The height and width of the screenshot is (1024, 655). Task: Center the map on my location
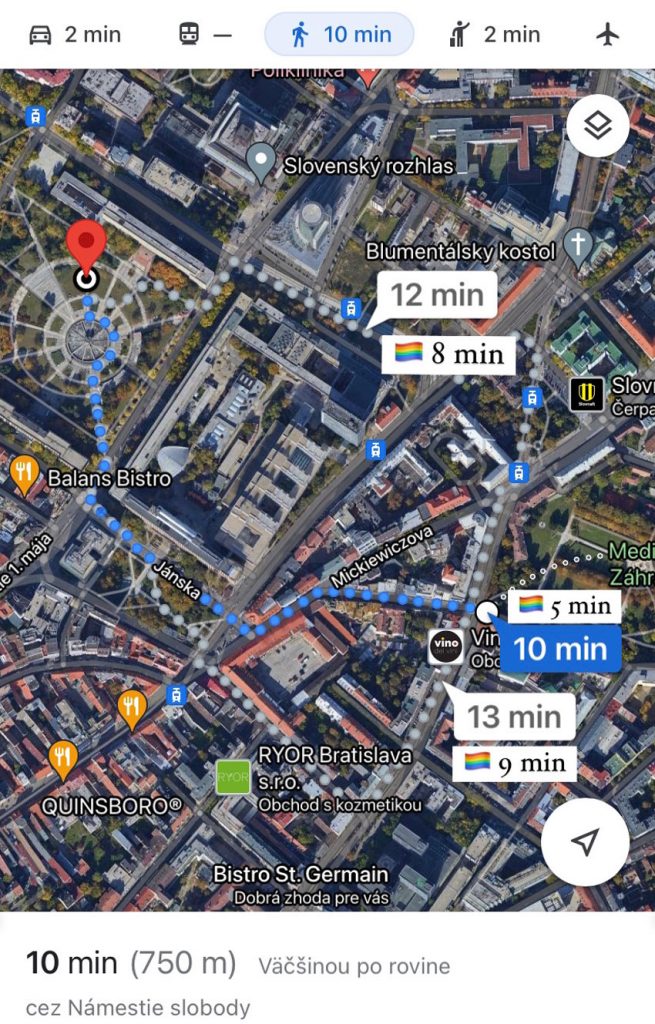tap(585, 841)
